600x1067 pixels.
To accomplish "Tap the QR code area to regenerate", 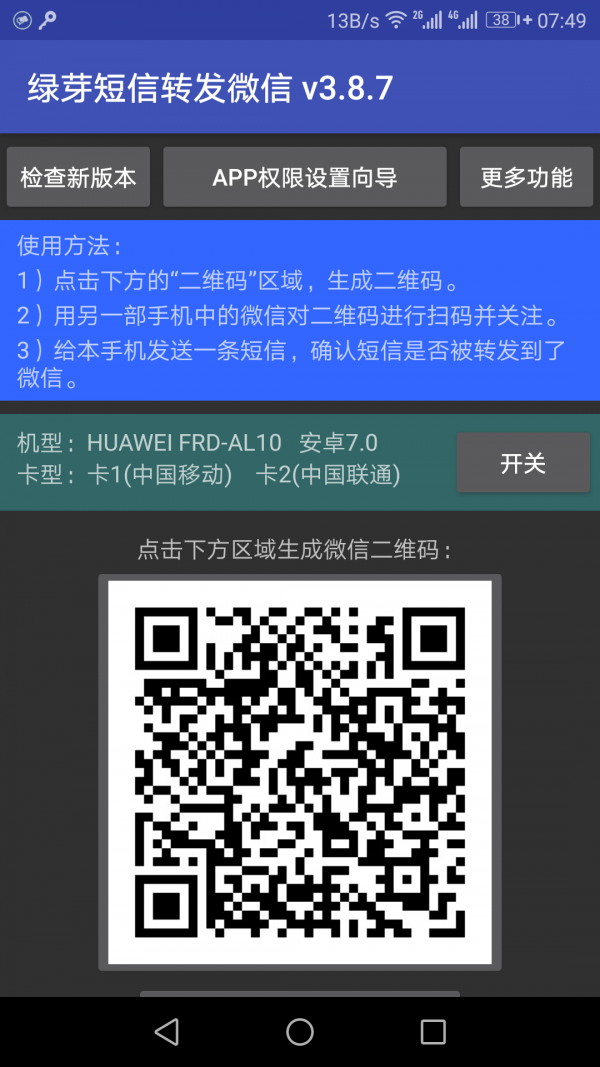I will click(x=300, y=772).
